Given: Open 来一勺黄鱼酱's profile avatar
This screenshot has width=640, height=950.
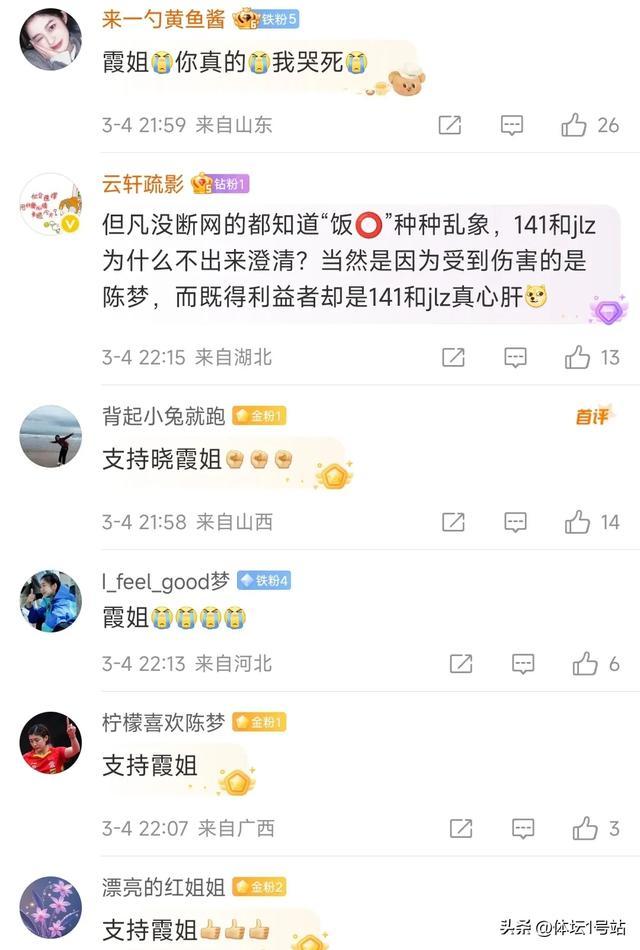Looking at the screenshot, I should 50,39.
